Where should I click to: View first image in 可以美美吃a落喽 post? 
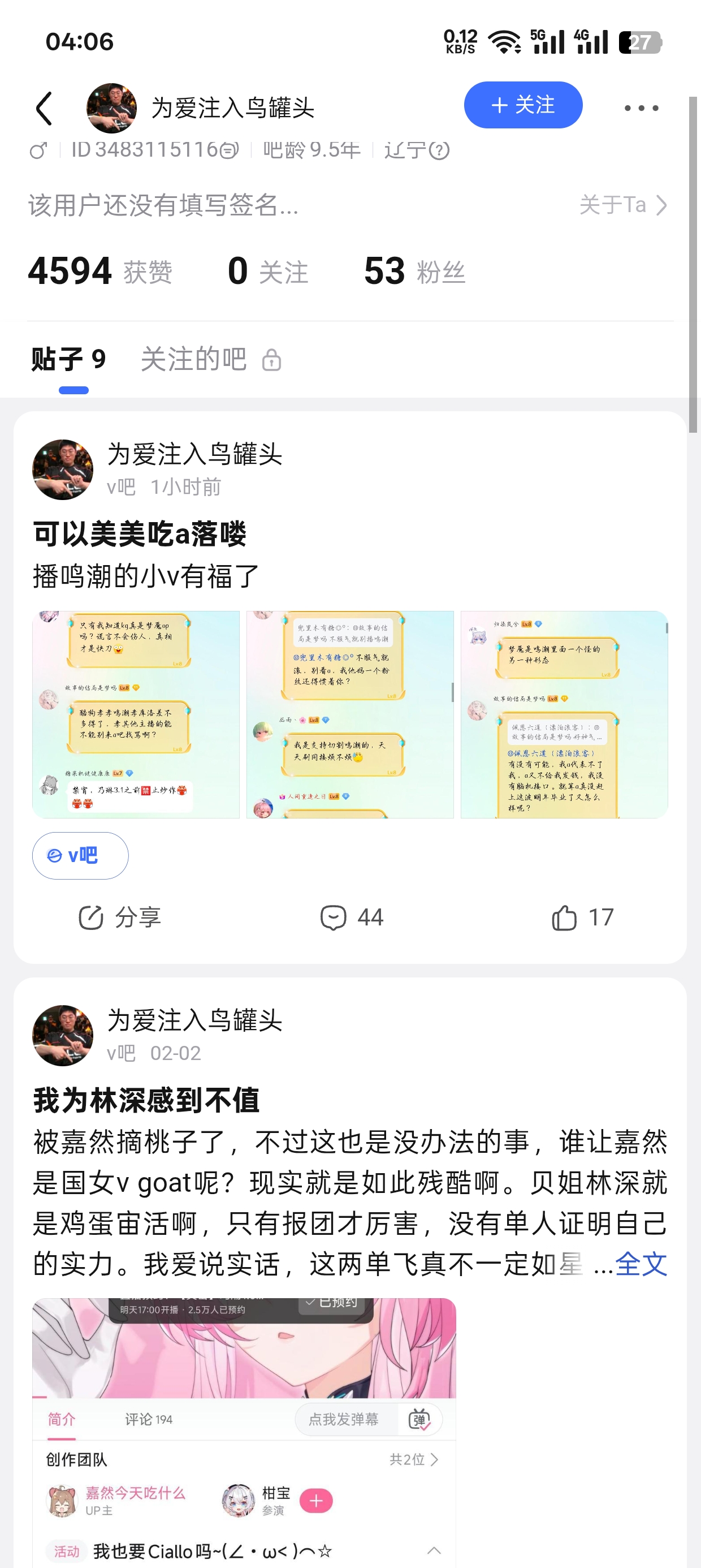(x=136, y=714)
